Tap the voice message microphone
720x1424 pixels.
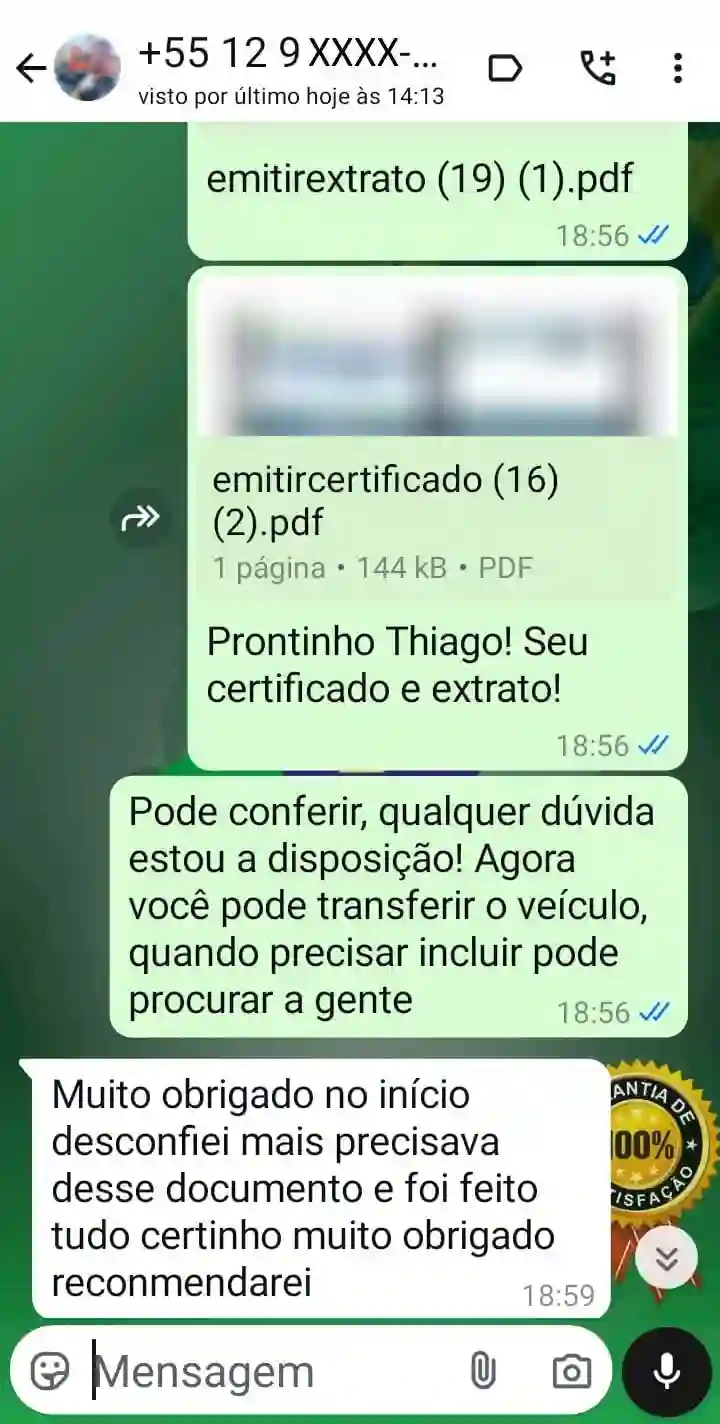[666, 1371]
